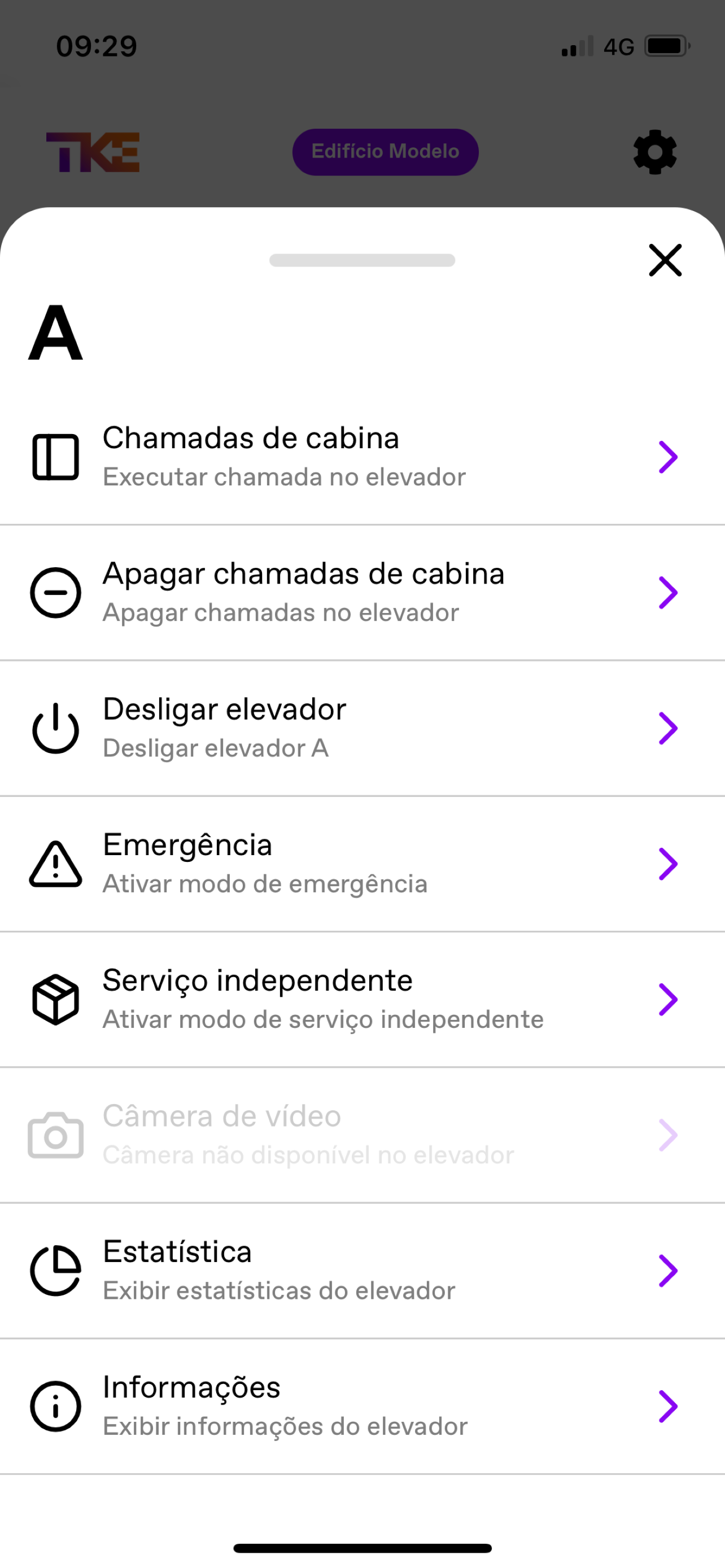
Task: Close the elevator A options sheet
Action: click(665, 261)
